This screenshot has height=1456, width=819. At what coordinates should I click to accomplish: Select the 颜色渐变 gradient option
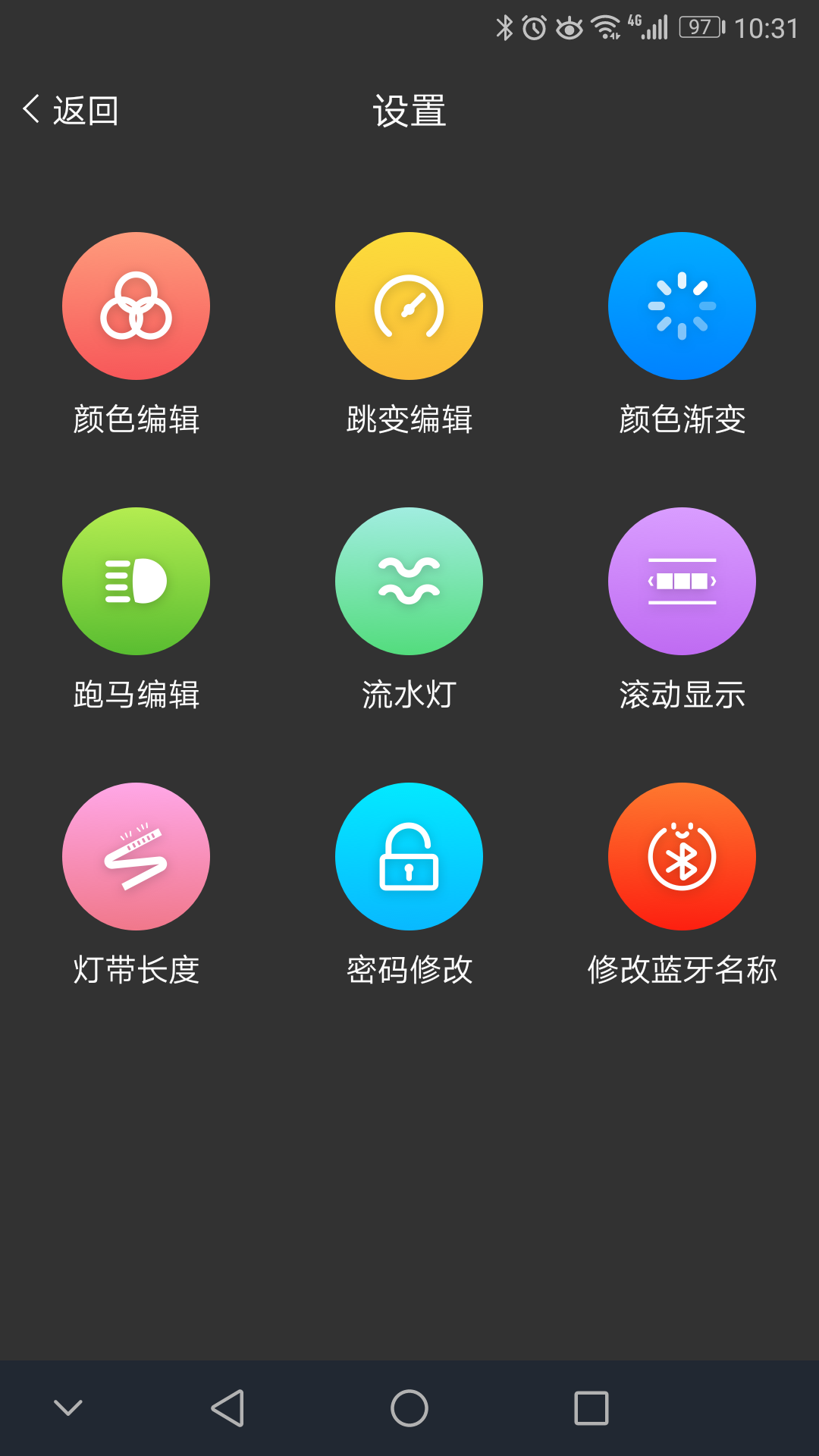(682, 306)
